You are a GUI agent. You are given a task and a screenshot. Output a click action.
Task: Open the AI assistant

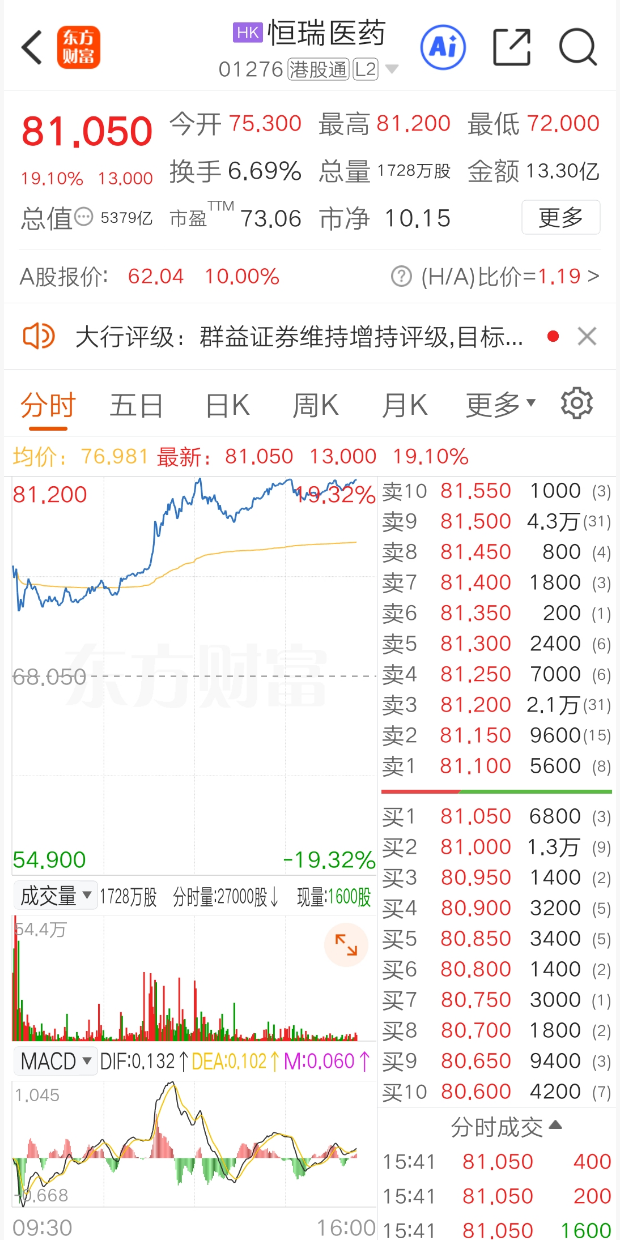coord(443,47)
